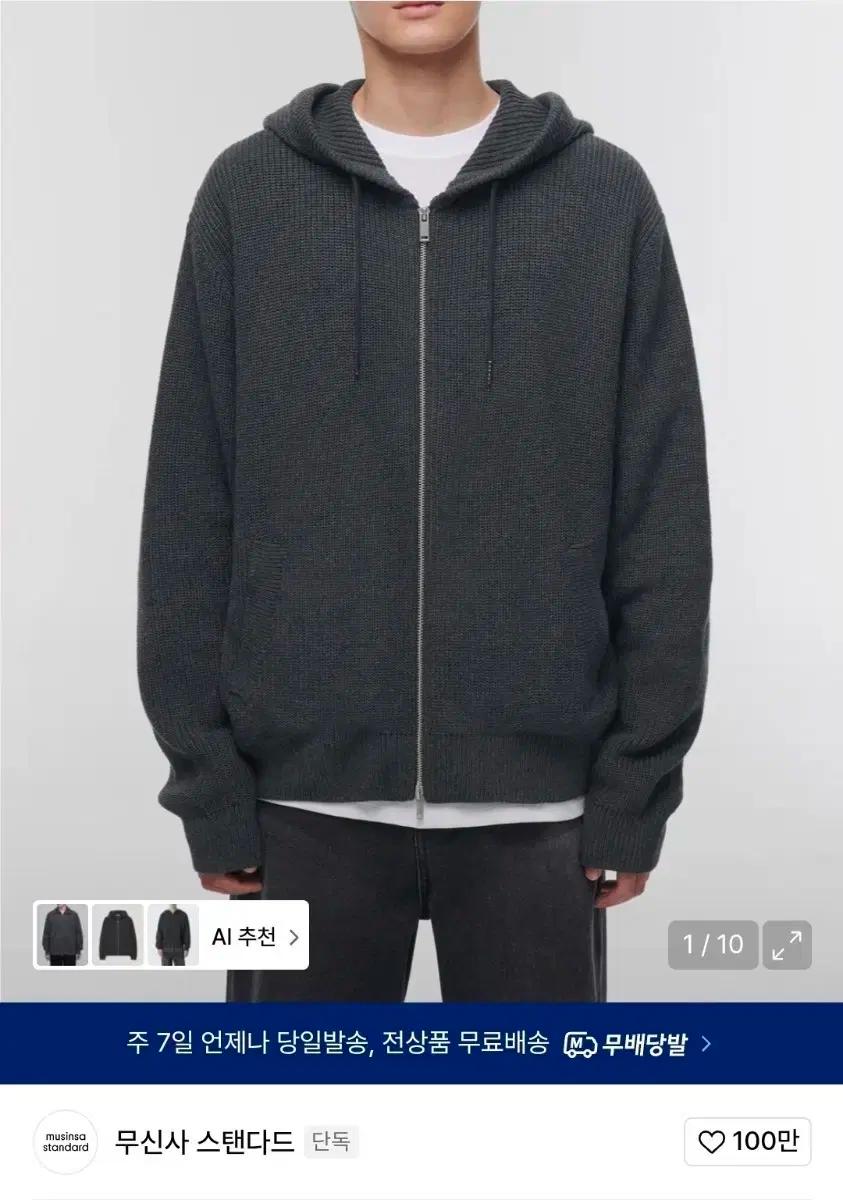Click the 단독 exclusive badge
The height and width of the screenshot is (1200, 843).
(332, 1144)
